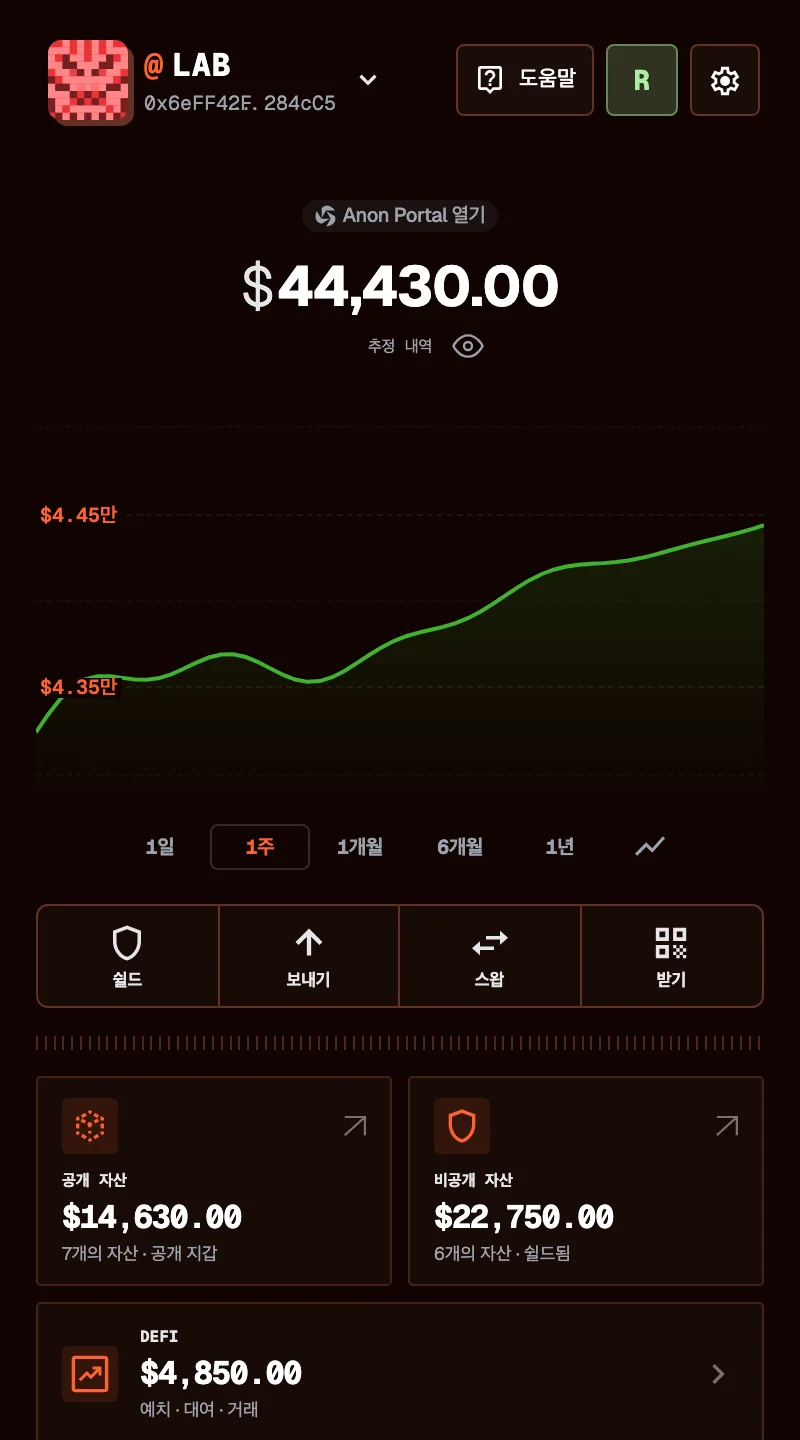Tap the green R button
The width and height of the screenshot is (800, 1440).
(642, 80)
